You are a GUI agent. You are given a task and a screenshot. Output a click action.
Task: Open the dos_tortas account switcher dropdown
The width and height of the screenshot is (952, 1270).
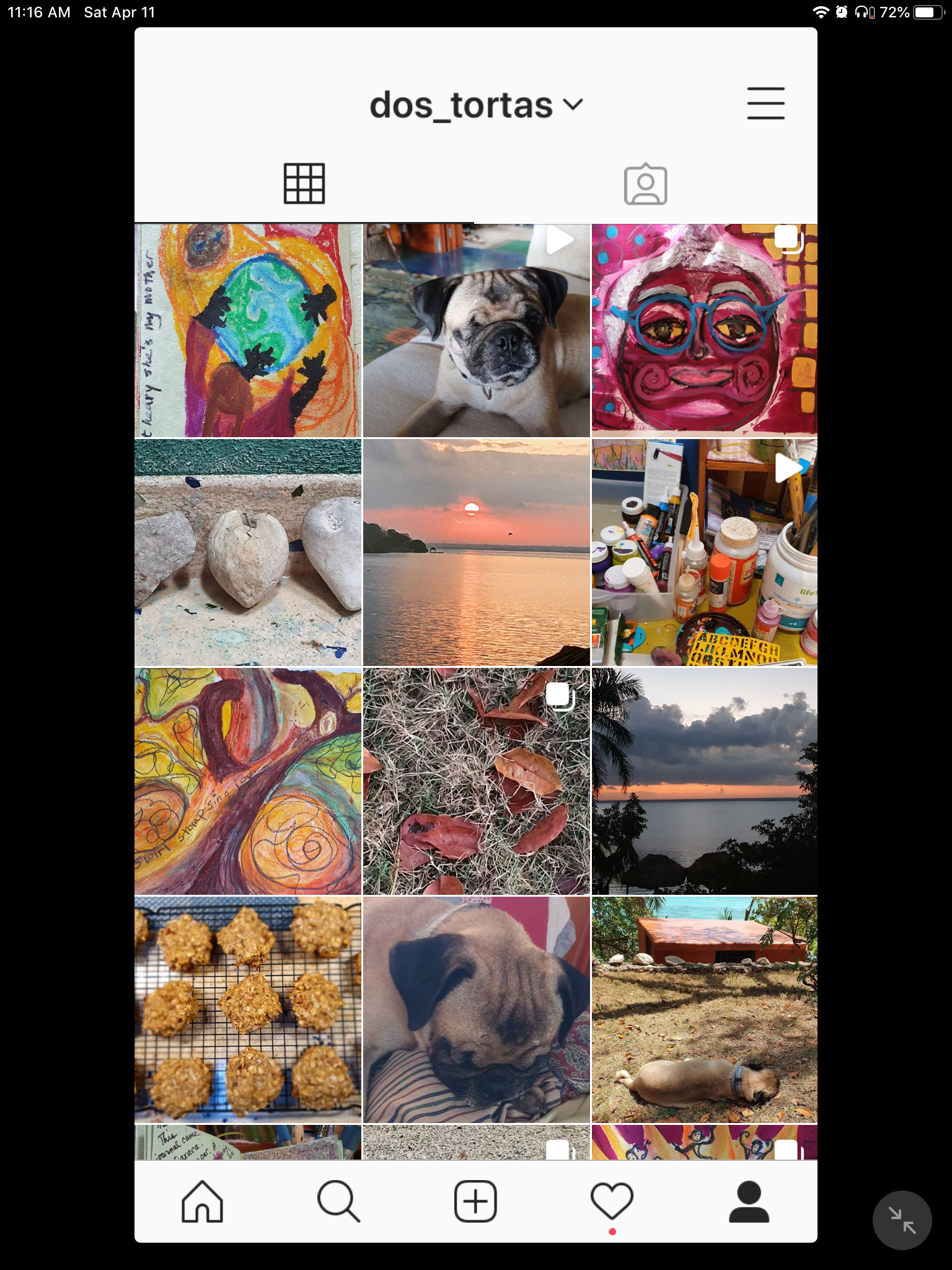(x=476, y=105)
